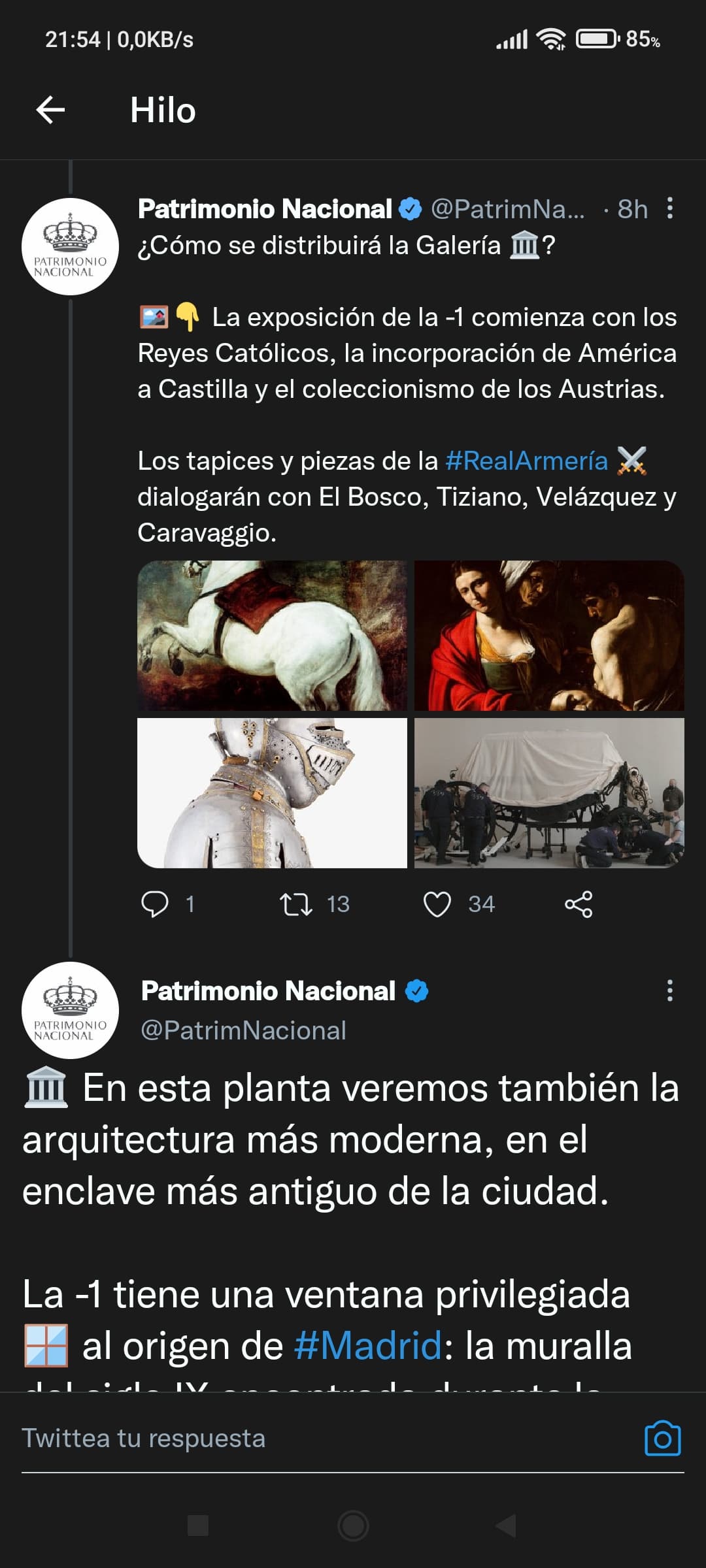Open overflow menu on the 8h tweet
Viewport: 706px width, 1568px height.
(669, 208)
